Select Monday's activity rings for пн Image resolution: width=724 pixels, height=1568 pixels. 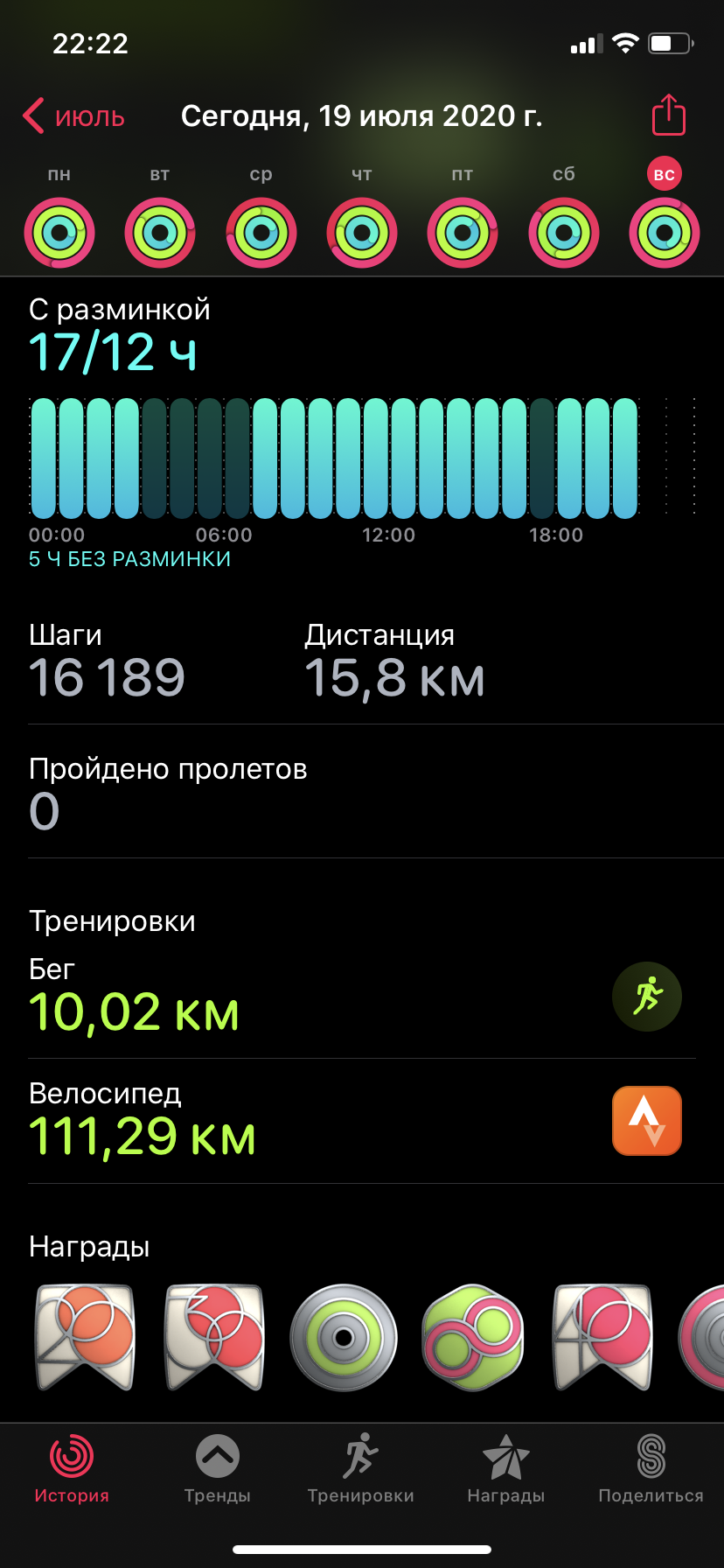pos(59,231)
